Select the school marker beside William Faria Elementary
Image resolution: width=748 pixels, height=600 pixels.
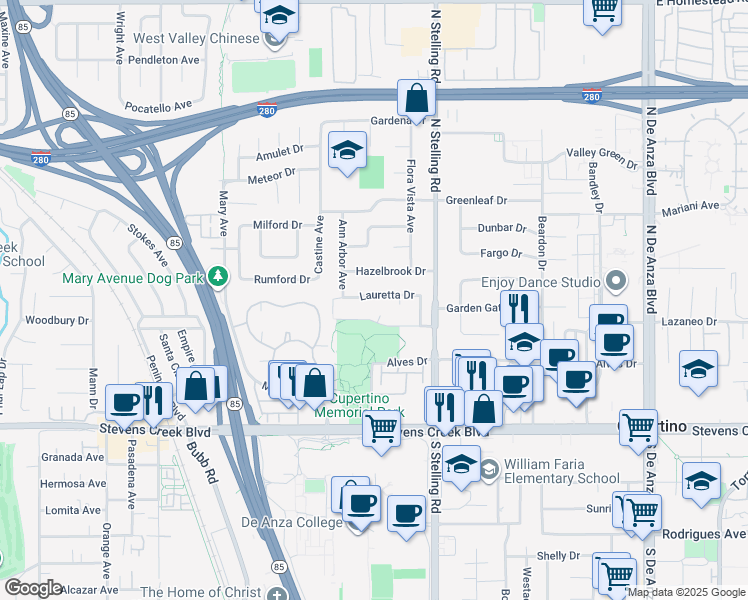point(461,465)
